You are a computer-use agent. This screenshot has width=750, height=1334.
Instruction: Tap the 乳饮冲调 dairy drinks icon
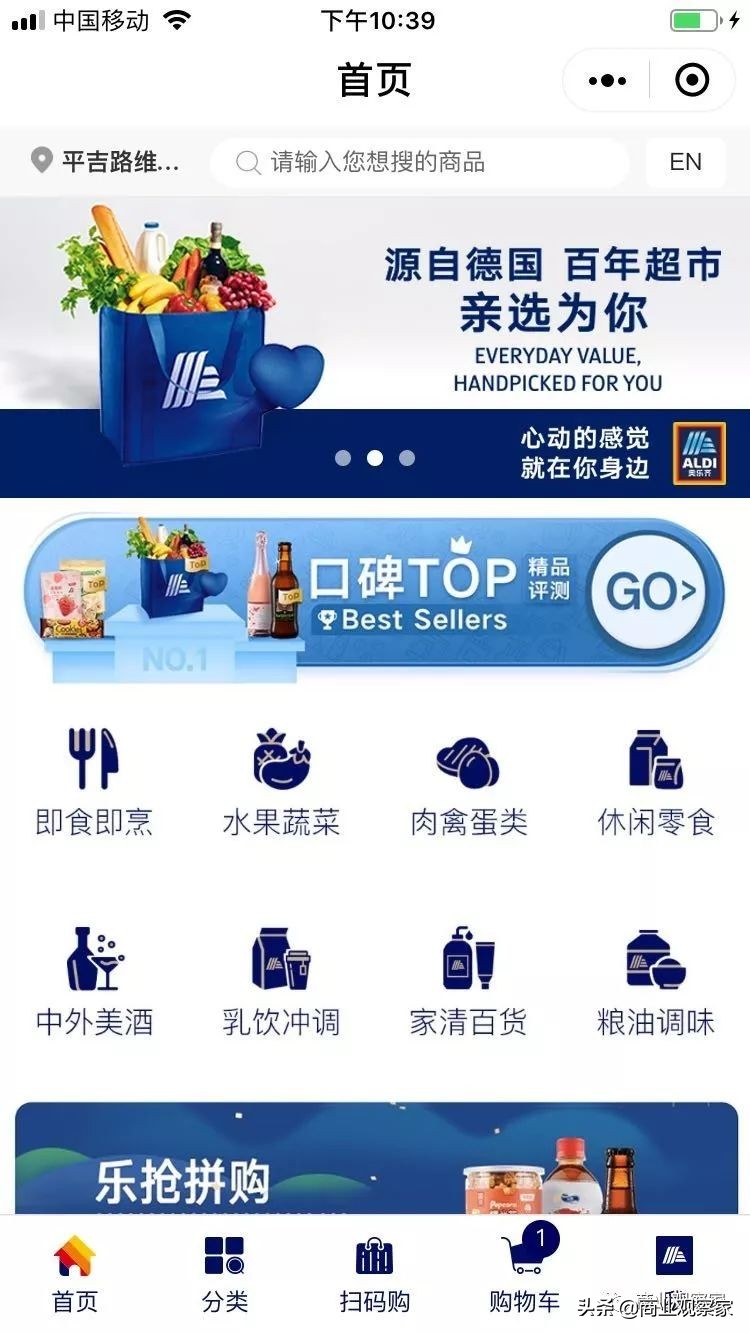pos(280,960)
